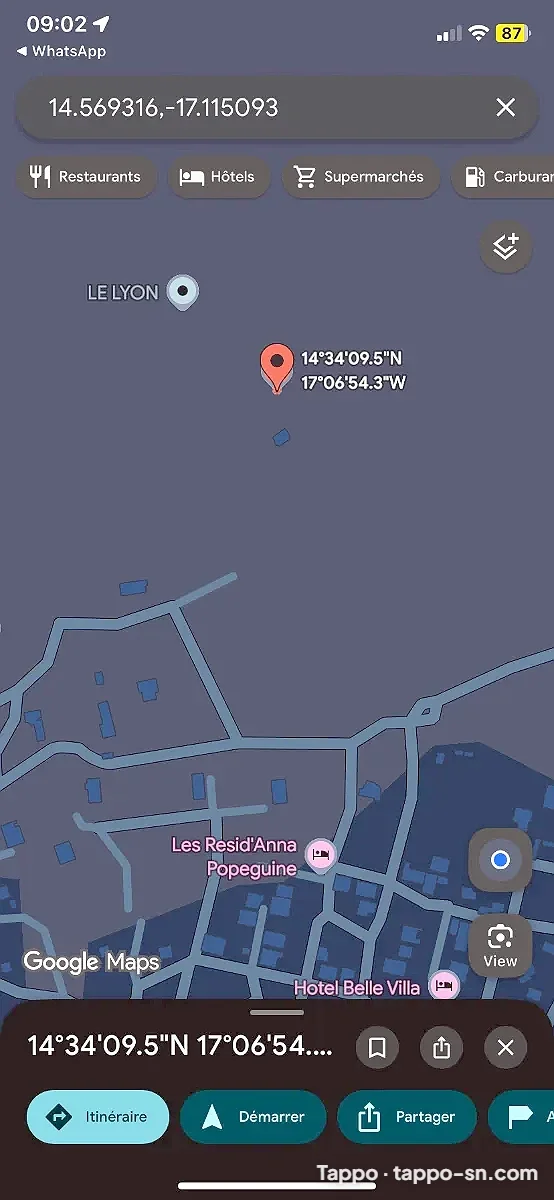Open Les Resid'Anna Popeguine hotel marker
554x1200 pixels.
(x=320, y=855)
